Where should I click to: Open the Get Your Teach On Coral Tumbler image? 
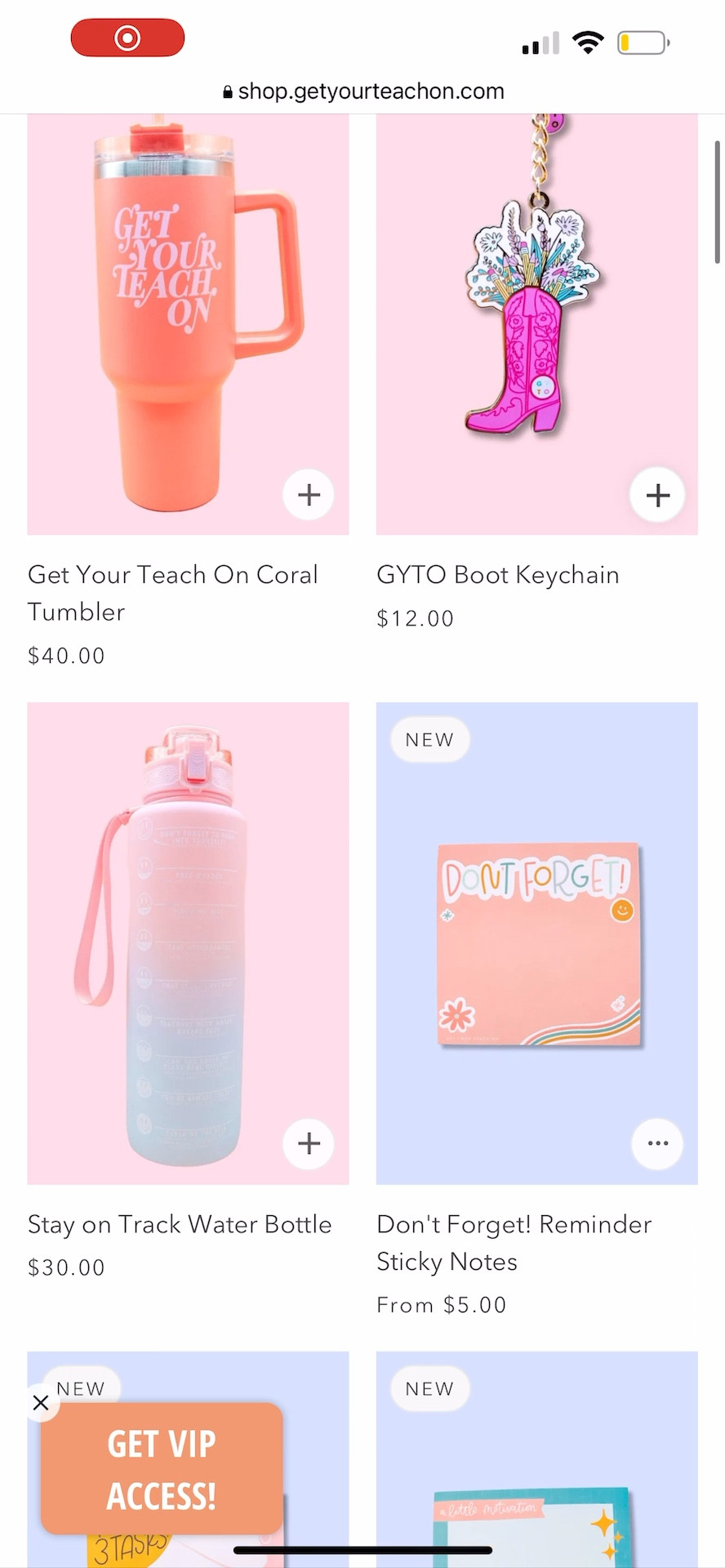188,318
